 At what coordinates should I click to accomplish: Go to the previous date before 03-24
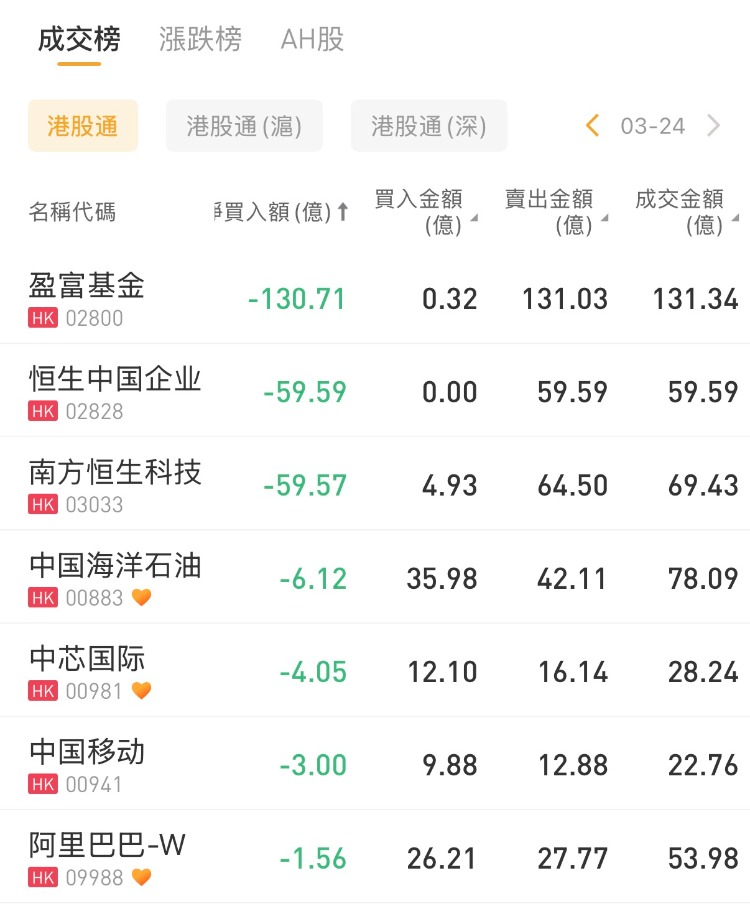point(592,126)
